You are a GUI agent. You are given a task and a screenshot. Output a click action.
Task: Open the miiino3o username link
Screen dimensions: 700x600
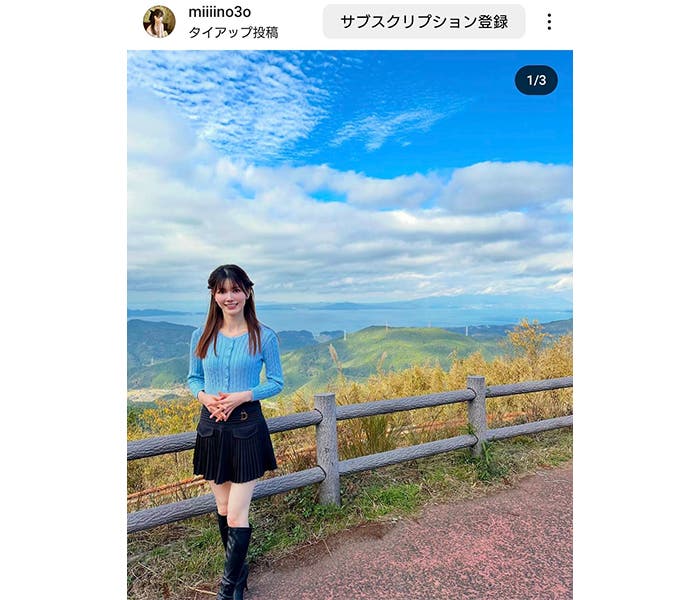click(x=219, y=12)
